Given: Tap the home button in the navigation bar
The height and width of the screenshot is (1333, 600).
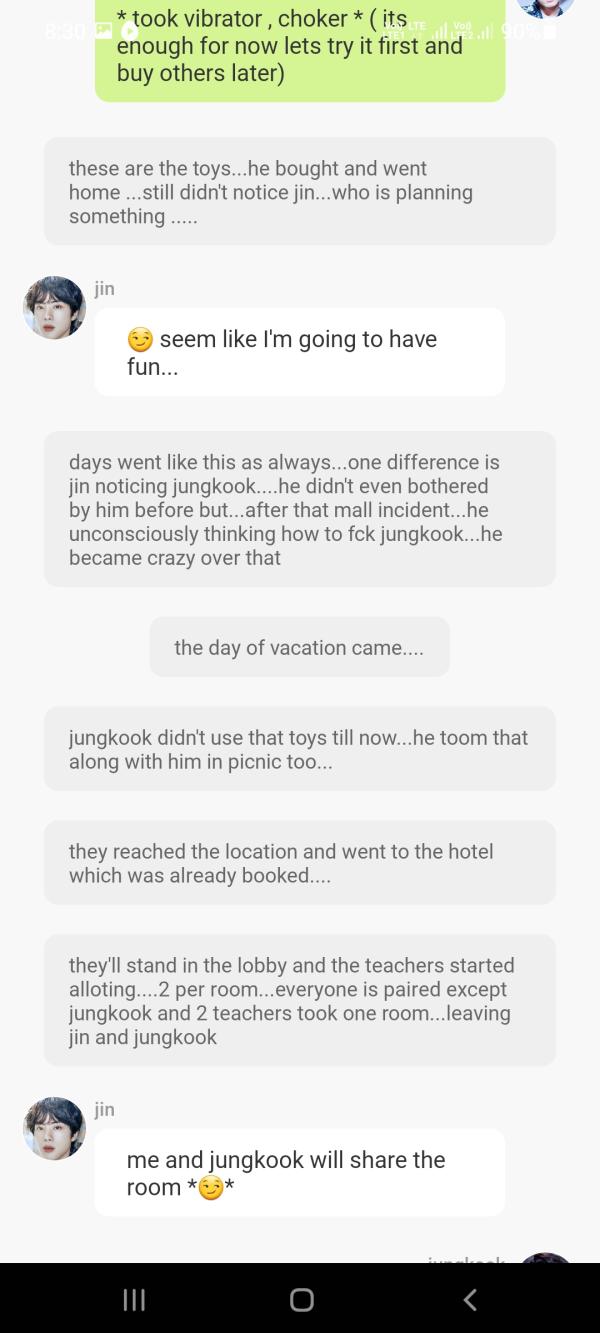Looking at the screenshot, I should pyautogui.click(x=301, y=1299).
